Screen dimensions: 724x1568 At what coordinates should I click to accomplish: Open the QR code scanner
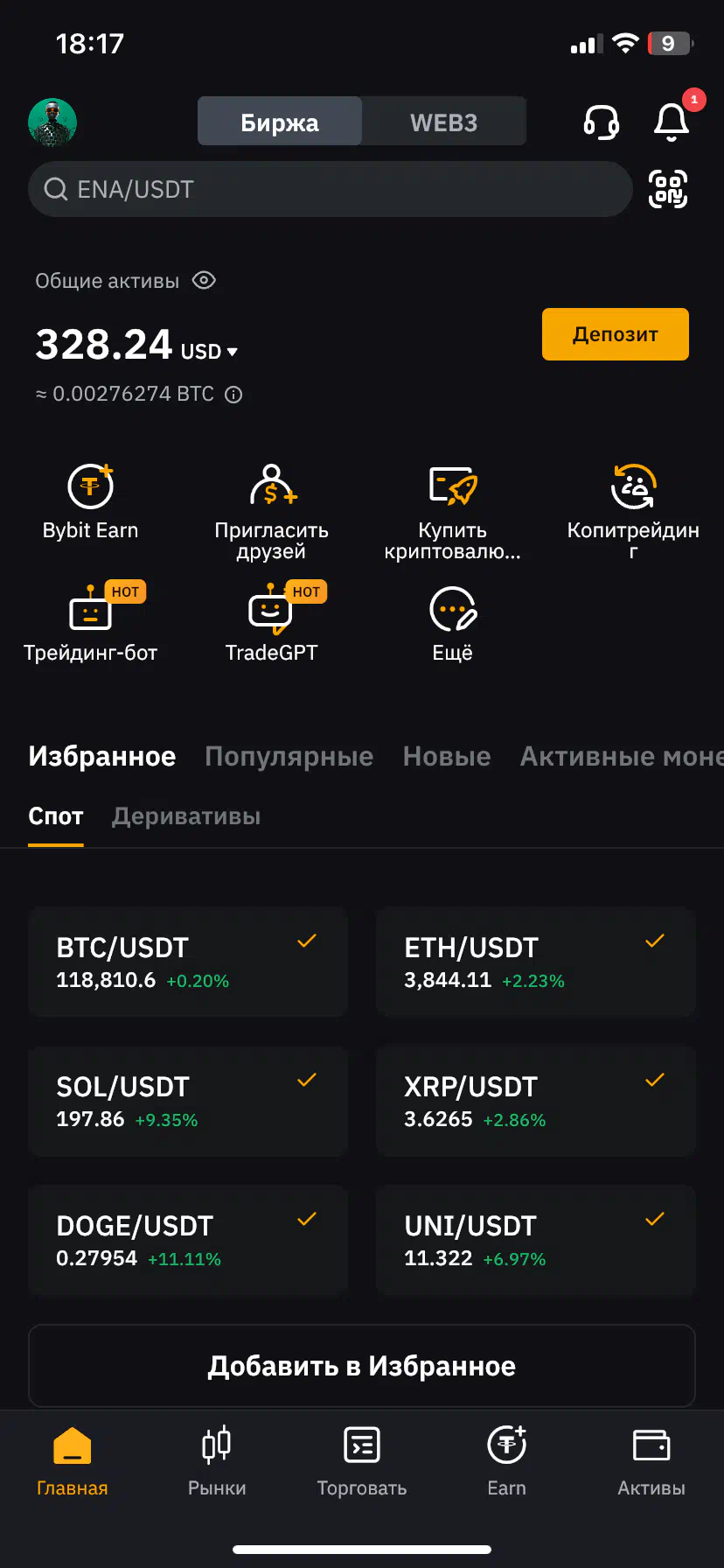point(668,189)
